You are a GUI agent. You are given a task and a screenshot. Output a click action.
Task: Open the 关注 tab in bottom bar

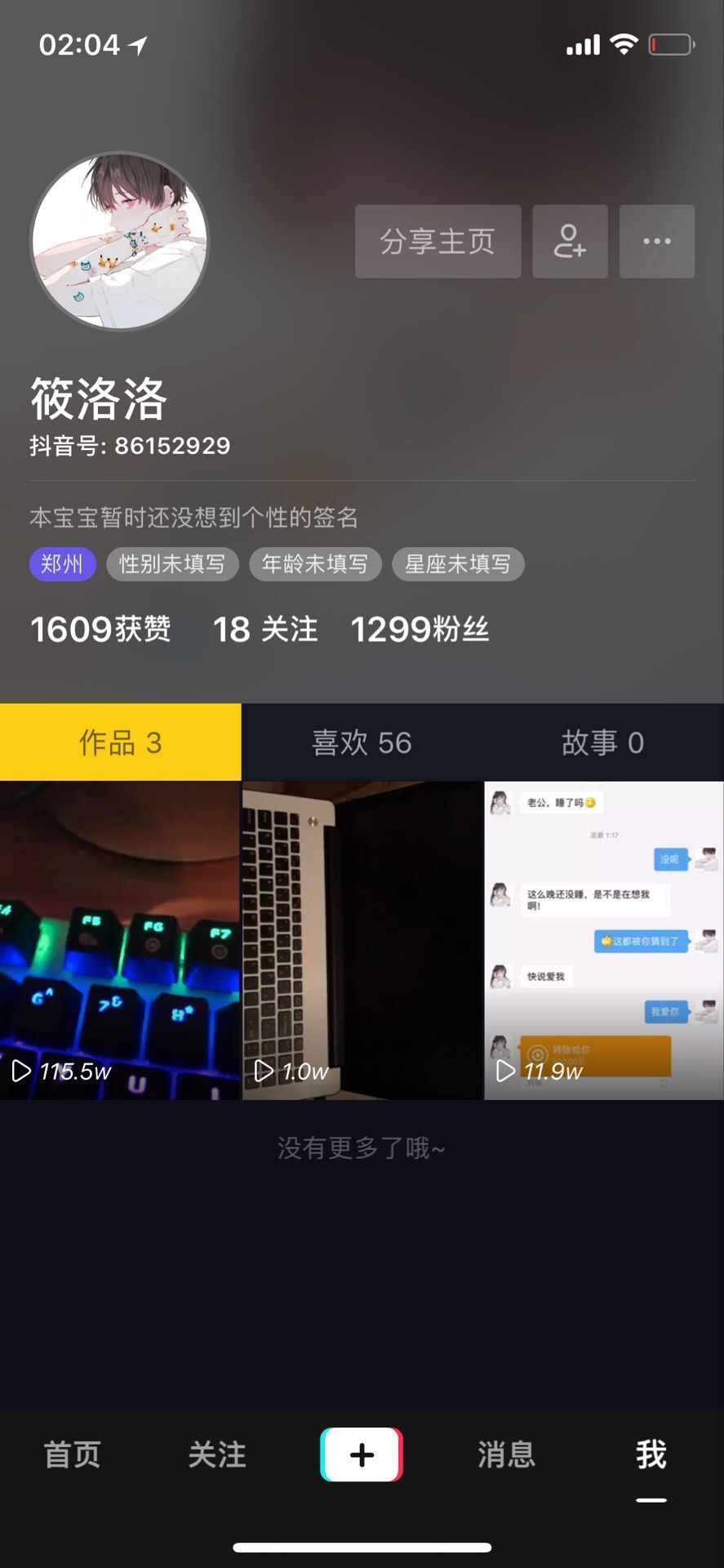coord(217,1454)
